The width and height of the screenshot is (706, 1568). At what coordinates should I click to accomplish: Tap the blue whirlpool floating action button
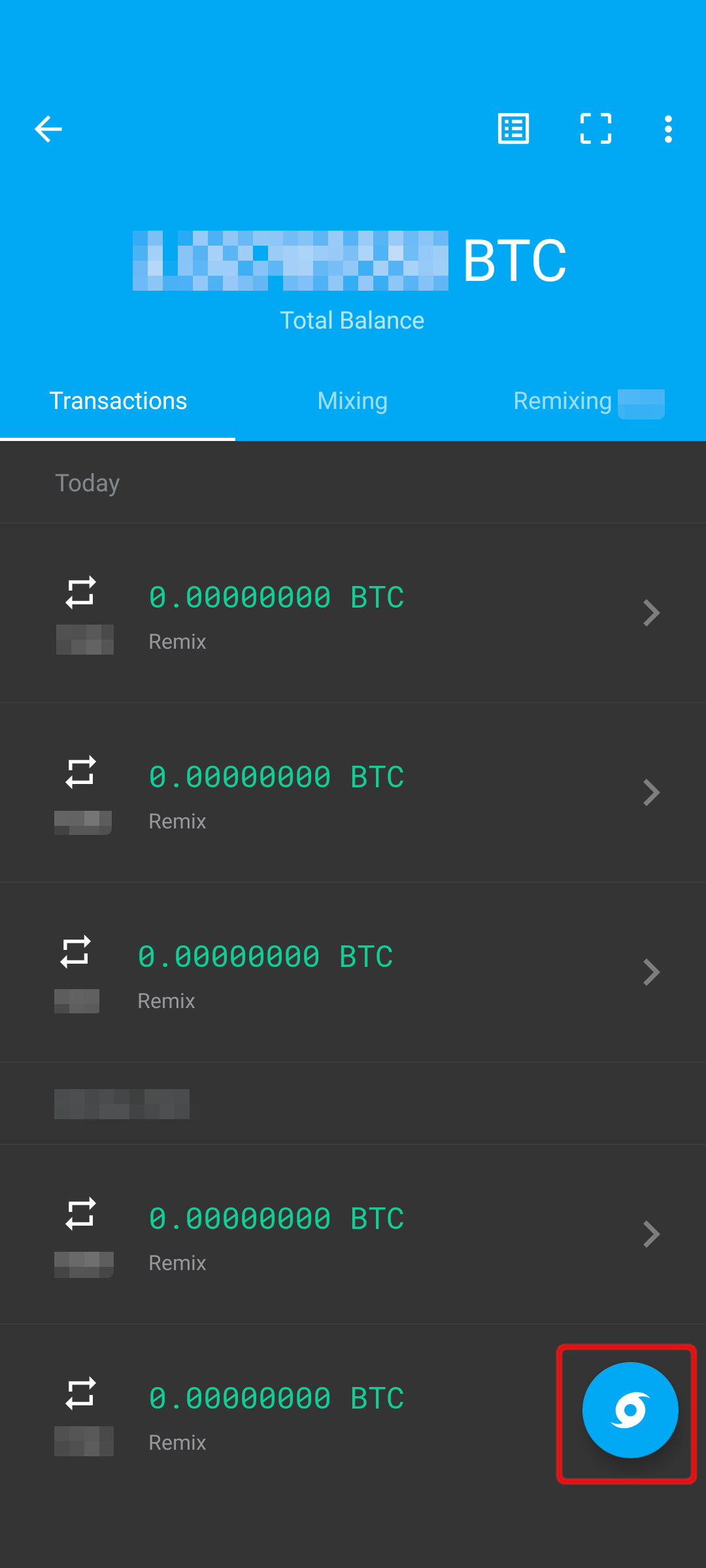point(630,1410)
